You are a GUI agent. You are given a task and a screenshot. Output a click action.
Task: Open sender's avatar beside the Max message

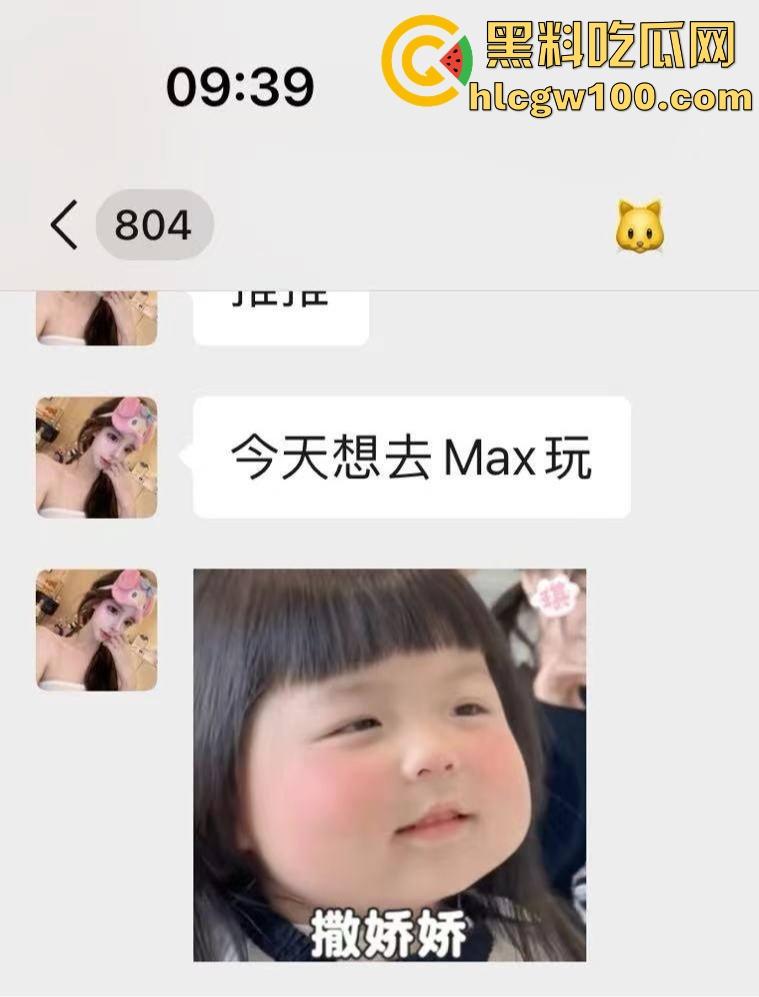[97, 457]
